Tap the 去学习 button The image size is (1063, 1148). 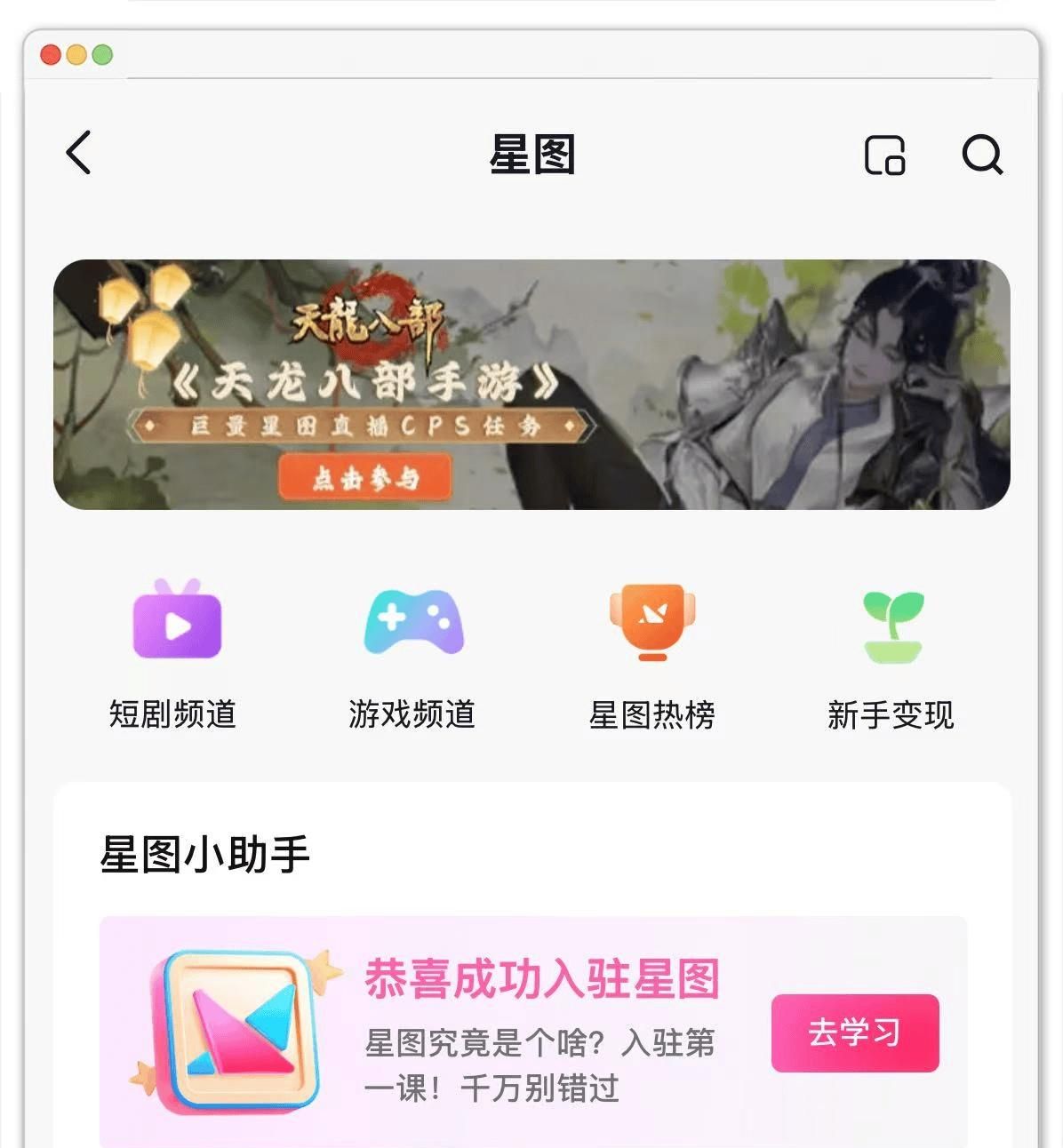pyautogui.click(x=854, y=1032)
